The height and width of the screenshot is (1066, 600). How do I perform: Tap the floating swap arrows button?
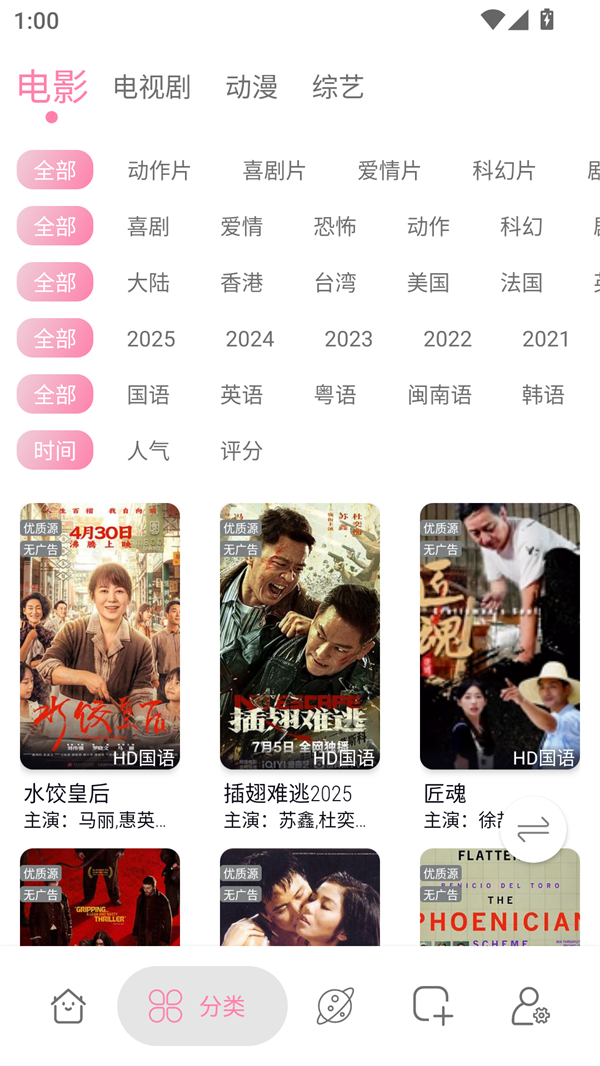tap(533, 829)
